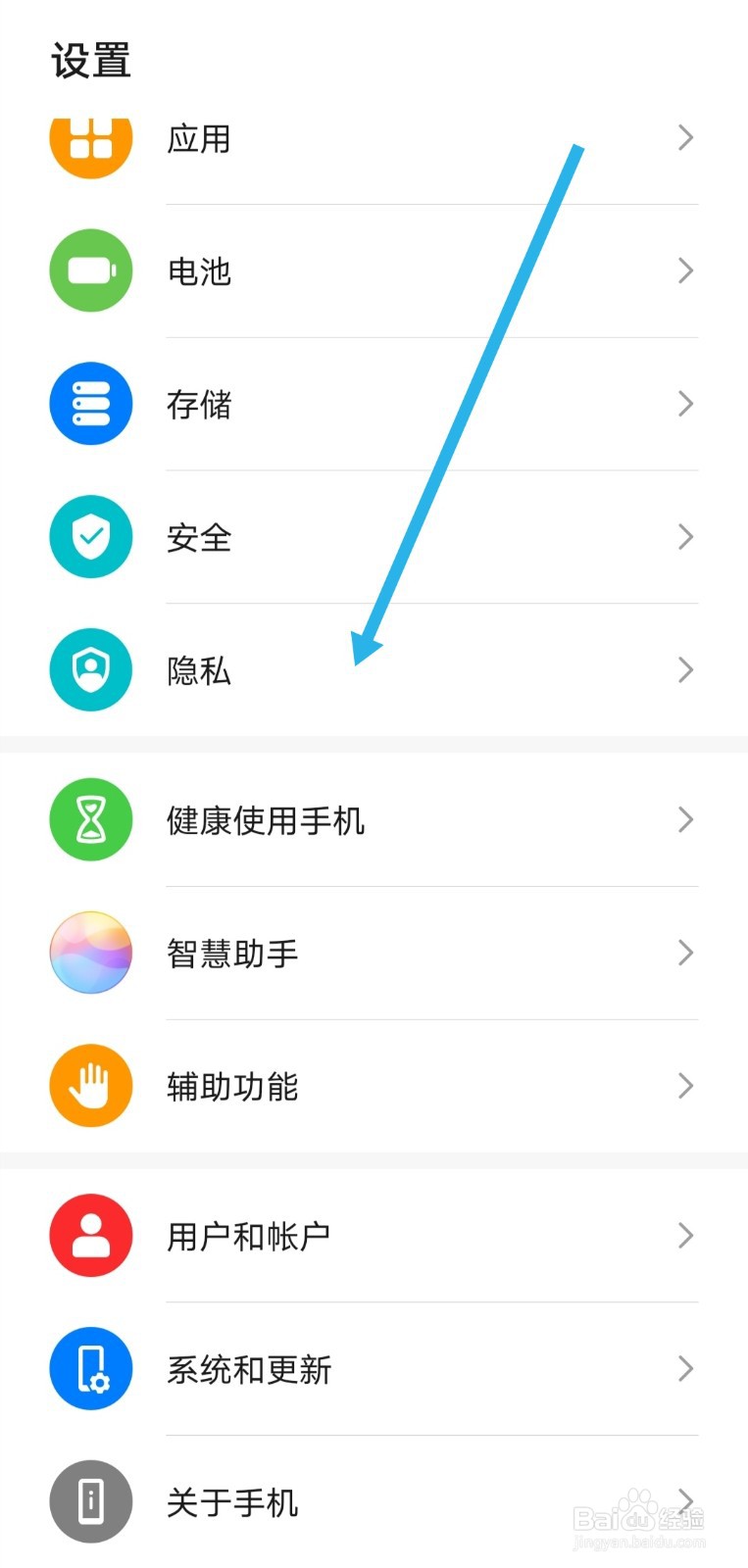Select the 系统和更新 phone-gear icon

coord(90,1369)
